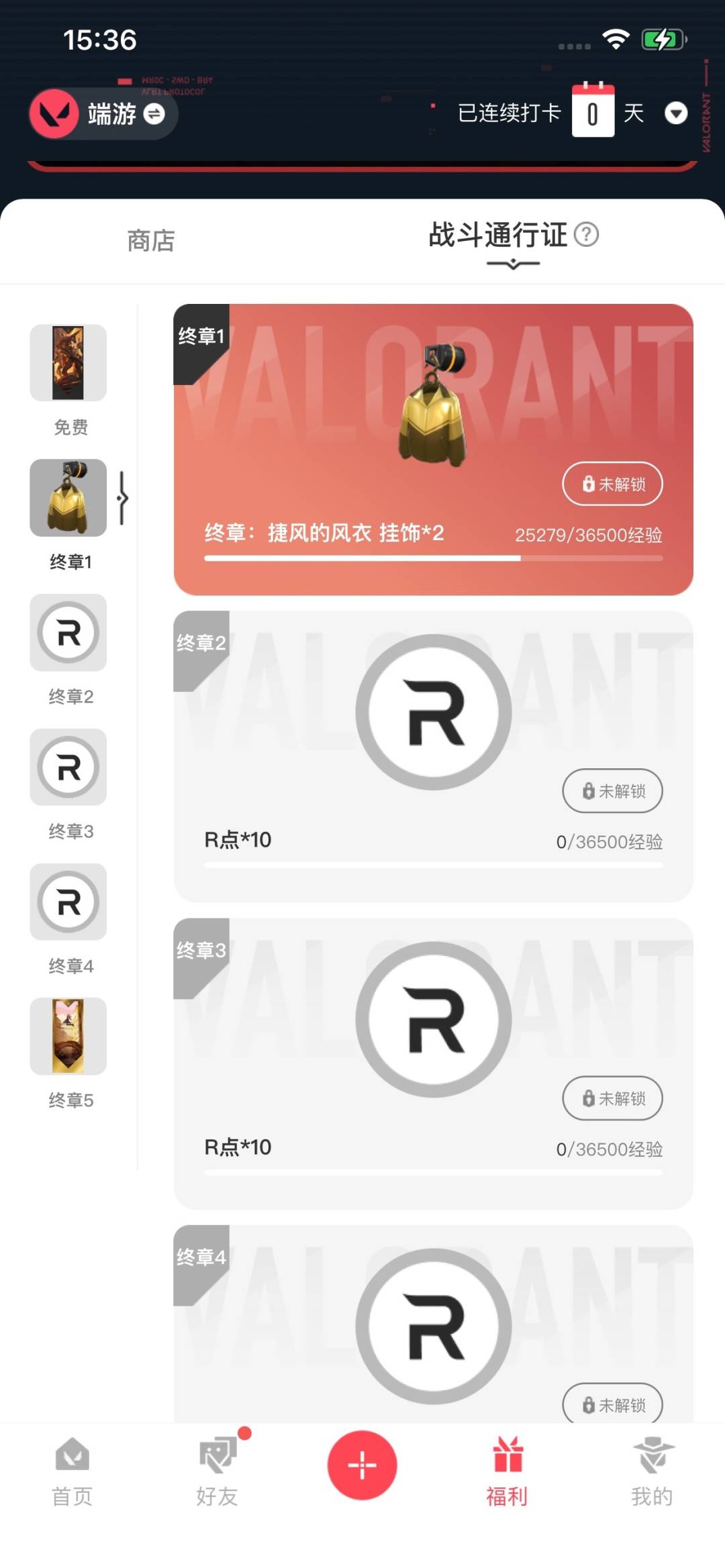
Task: Expand the check-in streak dropdown arrow
Action: (x=675, y=113)
